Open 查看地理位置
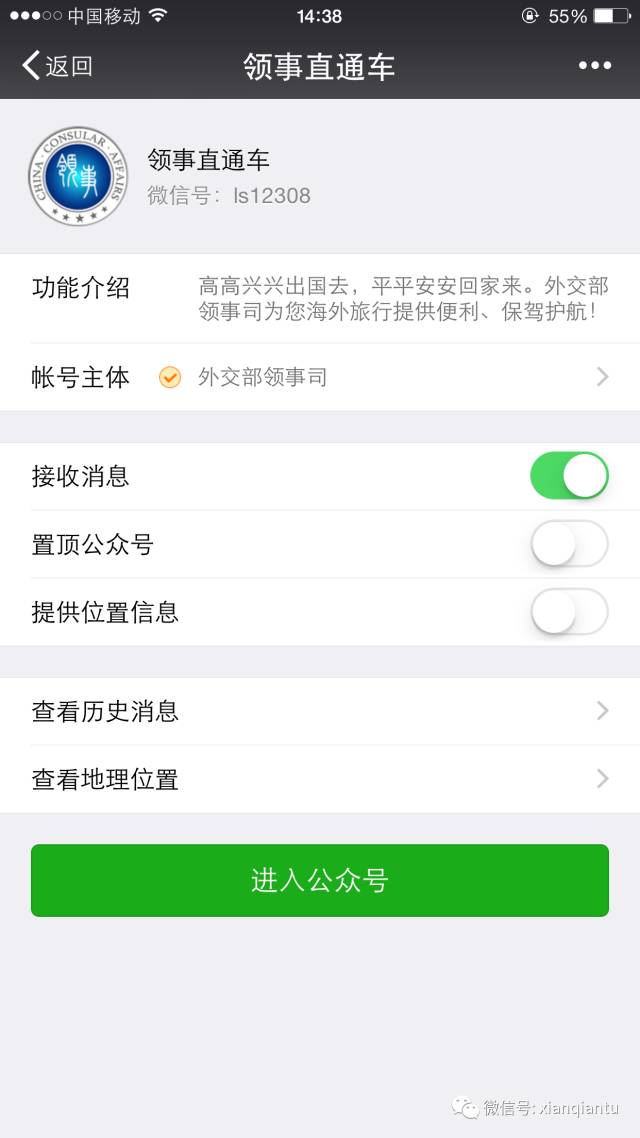 click(x=320, y=779)
